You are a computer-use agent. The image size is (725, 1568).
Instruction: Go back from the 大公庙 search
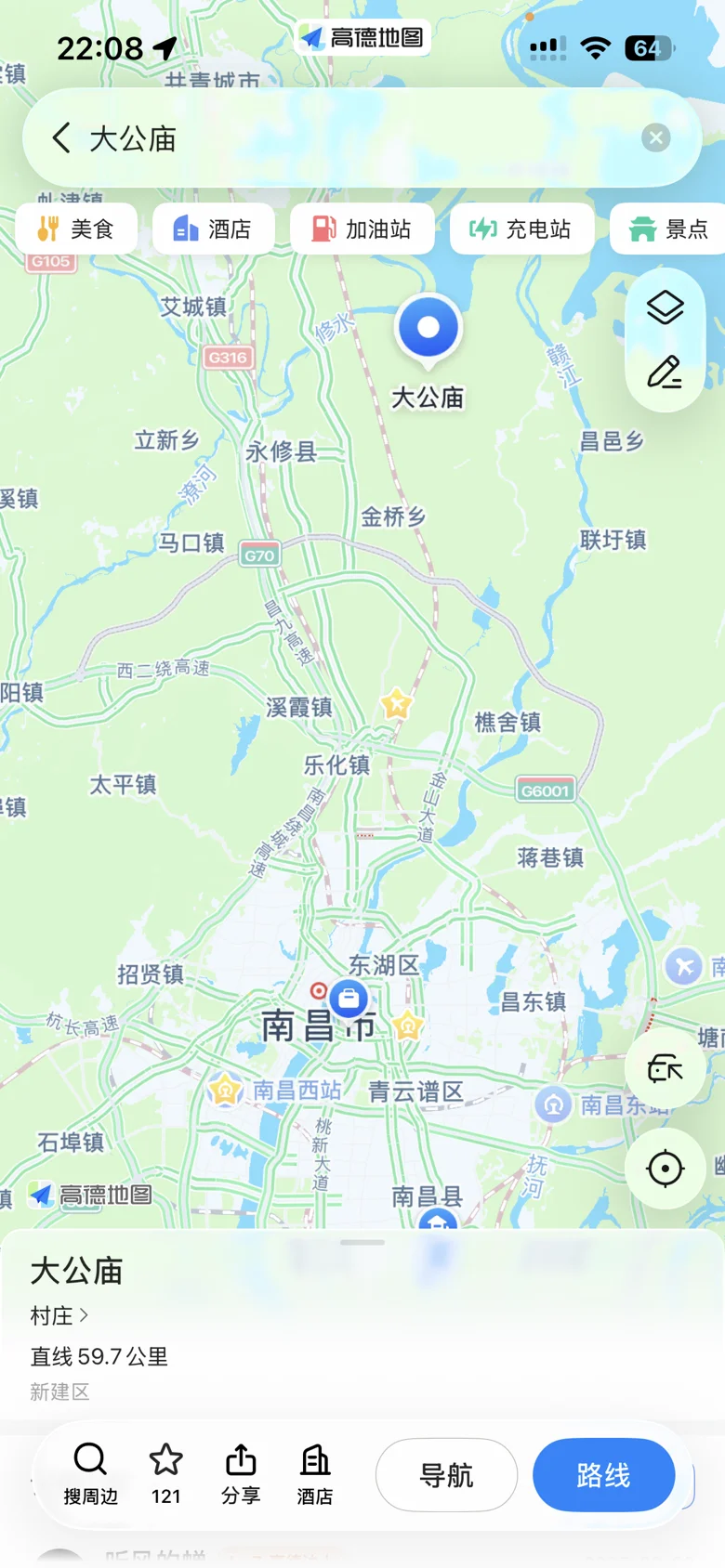point(61,138)
